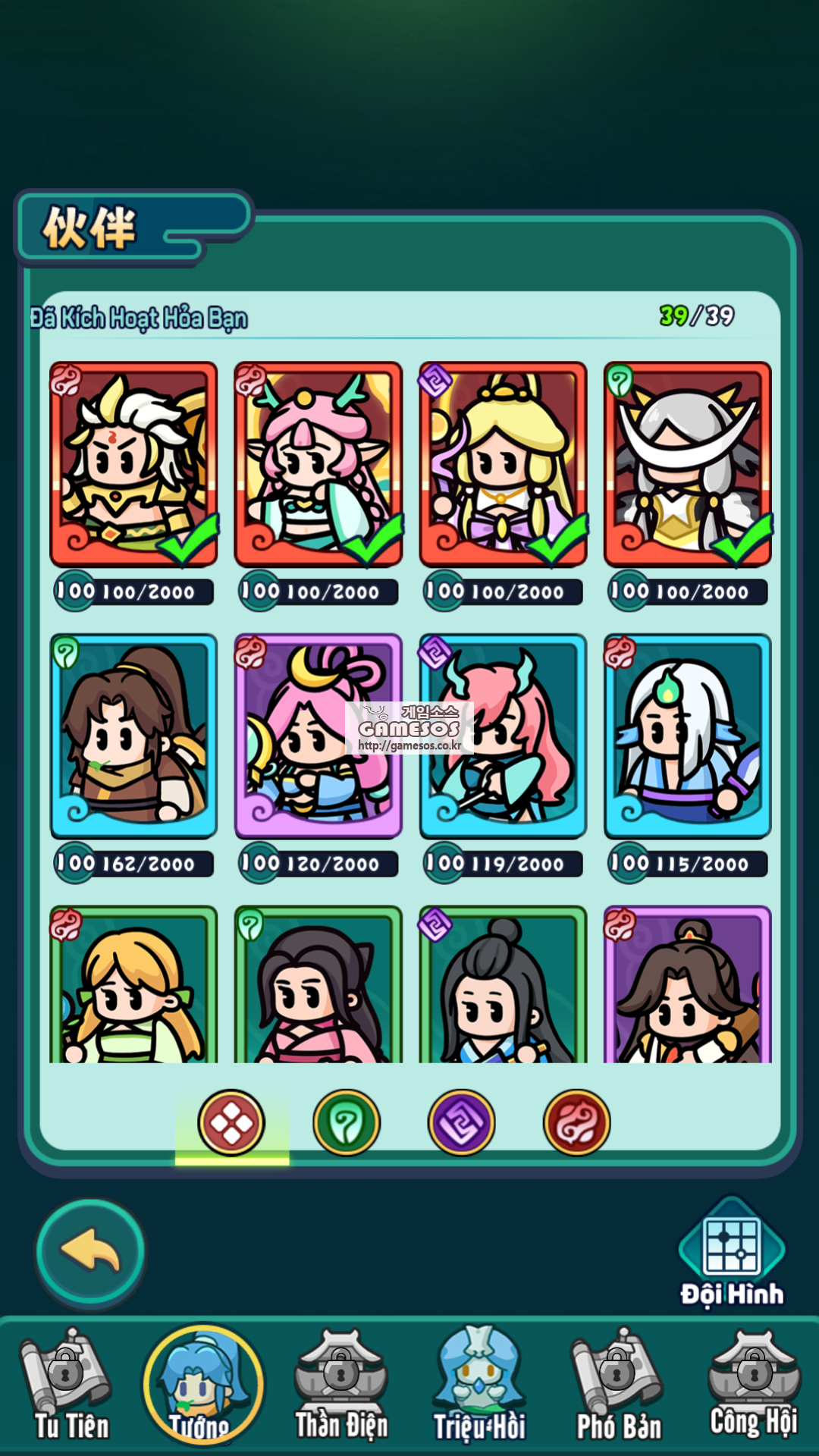Image resolution: width=819 pixels, height=1456 pixels.
Task: Open the Công Hội tab
Action: pyautogui.click(x=754, y=1388)
